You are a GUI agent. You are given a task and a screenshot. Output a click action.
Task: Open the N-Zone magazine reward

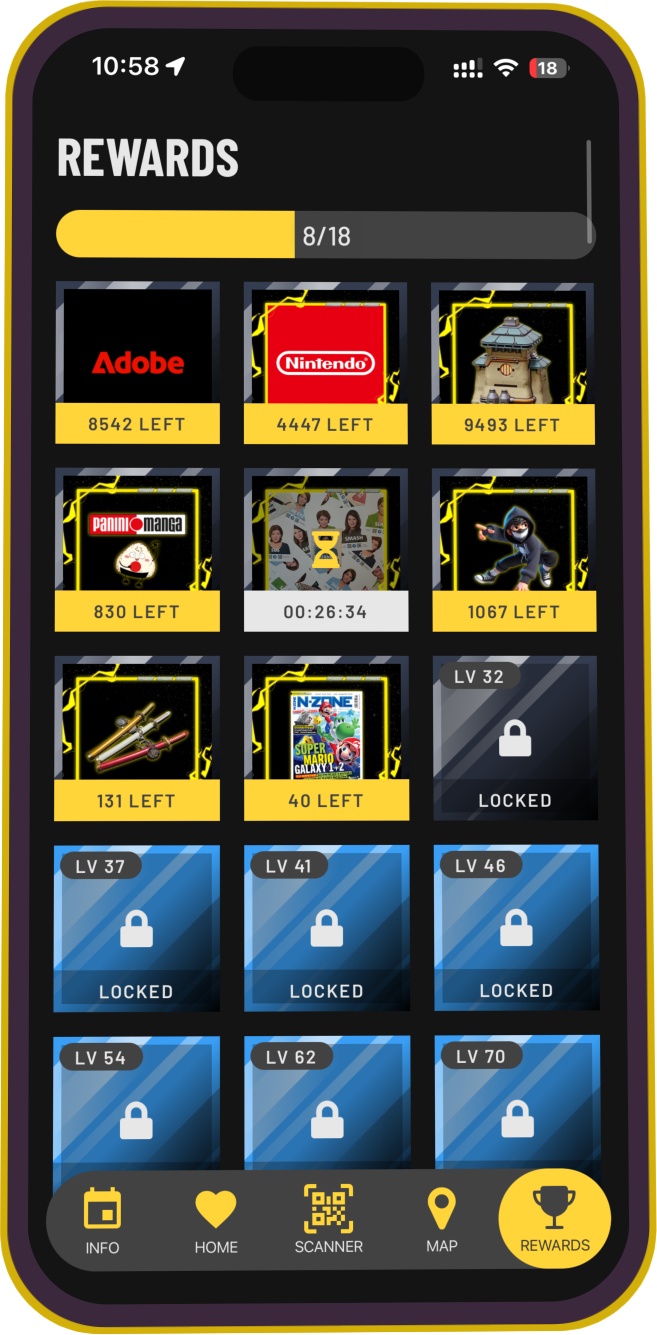pyautogui.click(x=325, y=736)
